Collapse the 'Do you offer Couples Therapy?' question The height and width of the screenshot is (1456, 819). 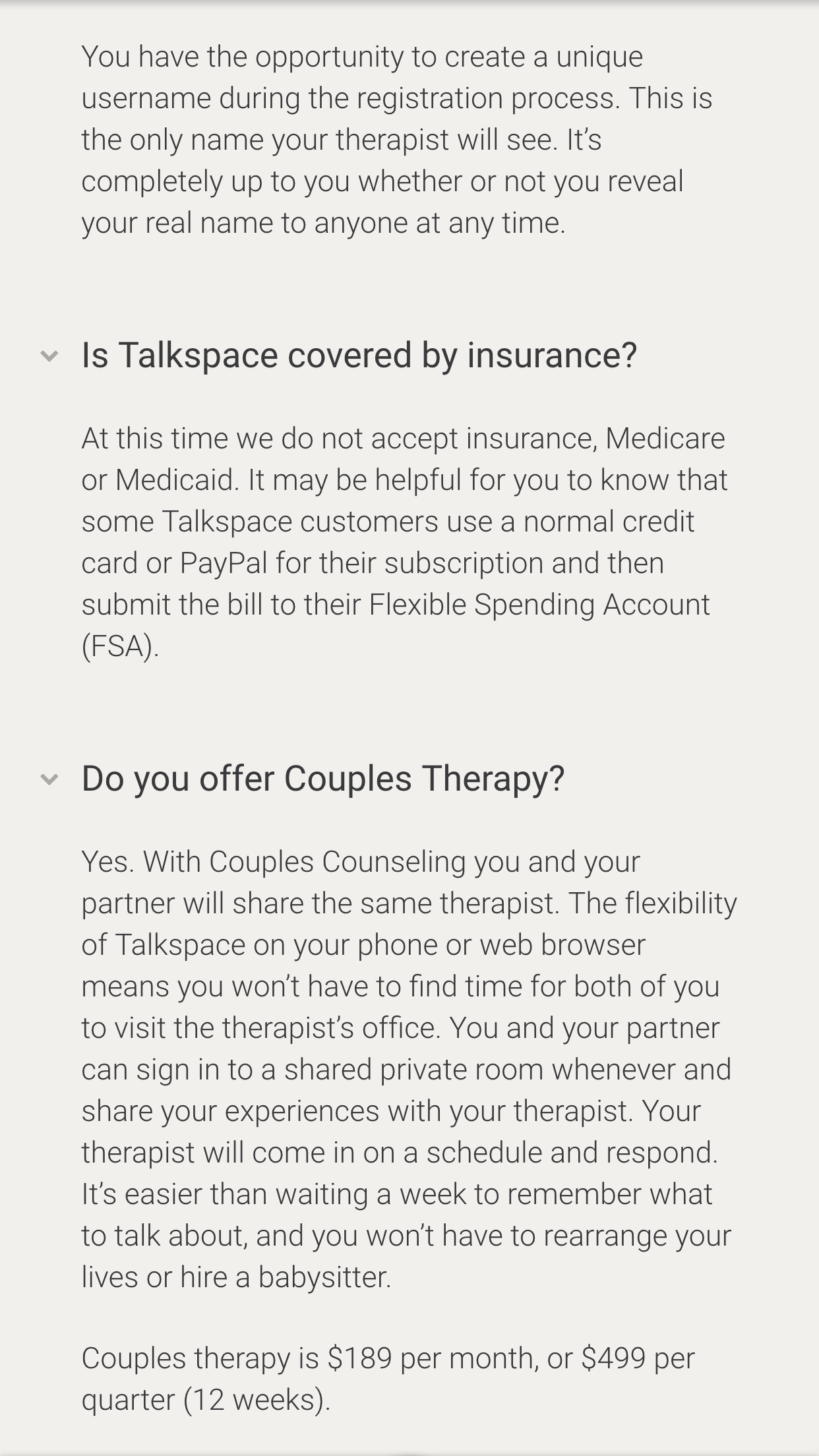click(49, 780)
